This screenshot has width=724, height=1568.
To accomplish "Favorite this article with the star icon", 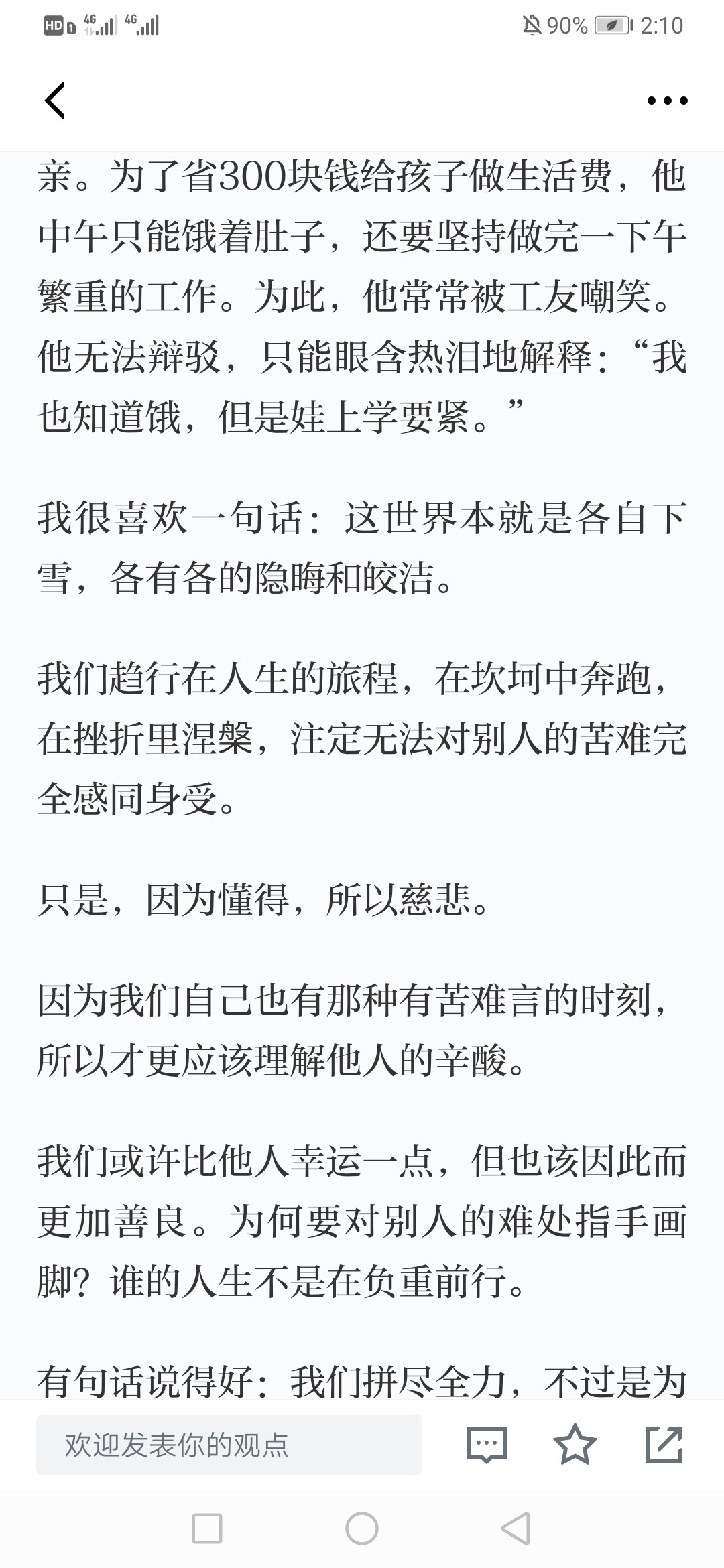I will point(575,1444).
